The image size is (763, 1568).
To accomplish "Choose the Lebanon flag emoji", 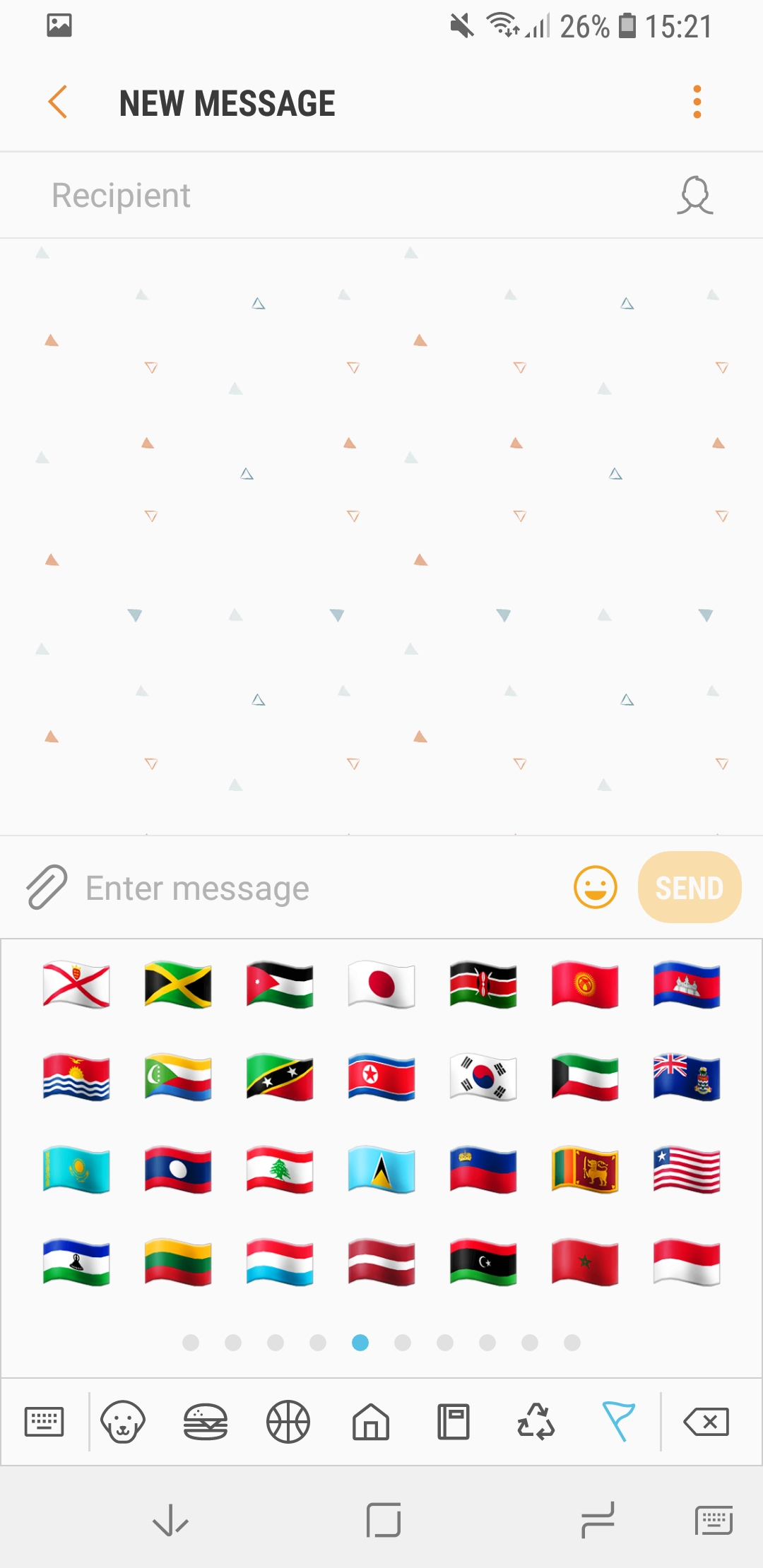I will coord(280,1170).
